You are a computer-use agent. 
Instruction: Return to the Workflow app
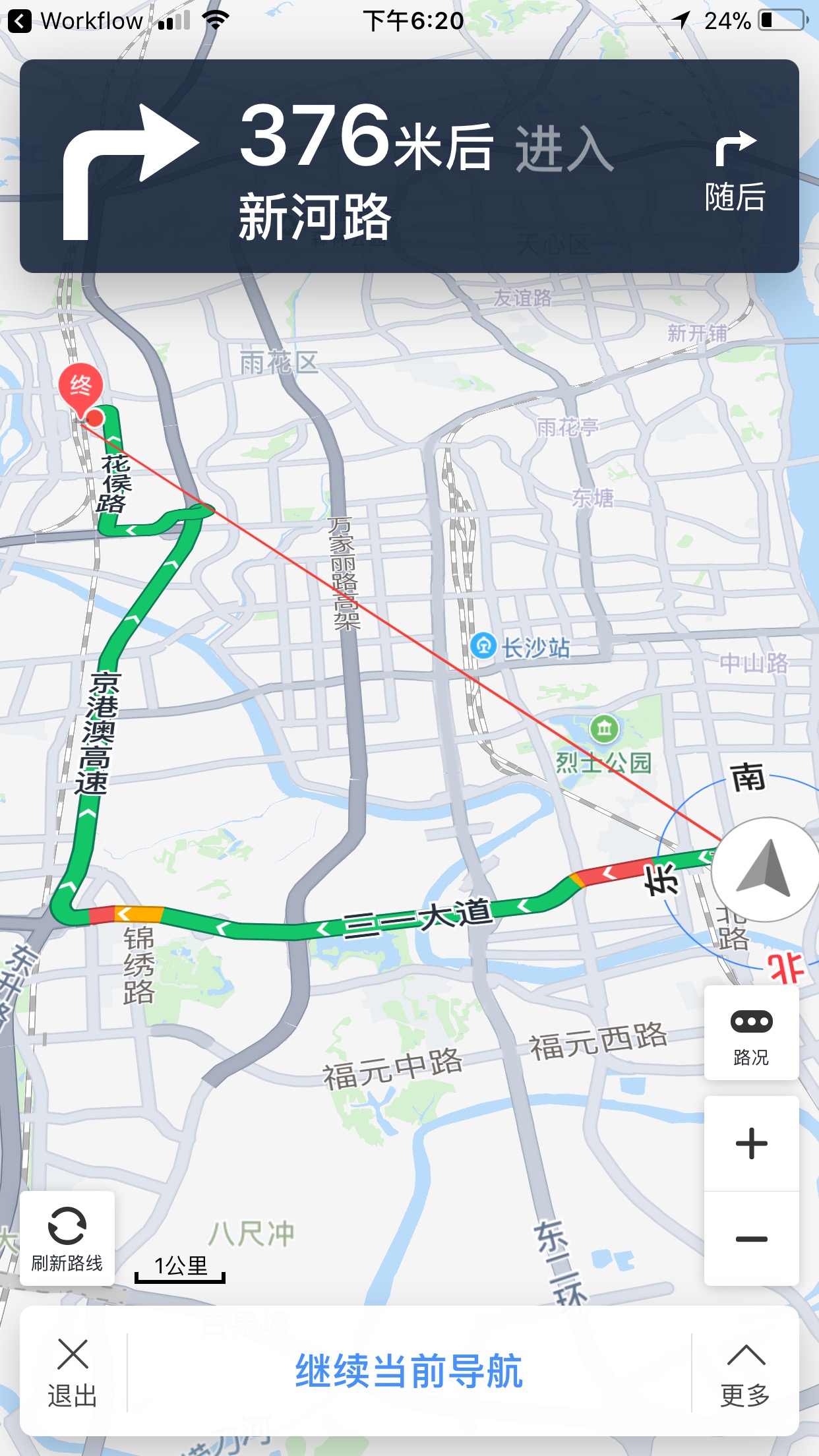(x=76, y=21)
